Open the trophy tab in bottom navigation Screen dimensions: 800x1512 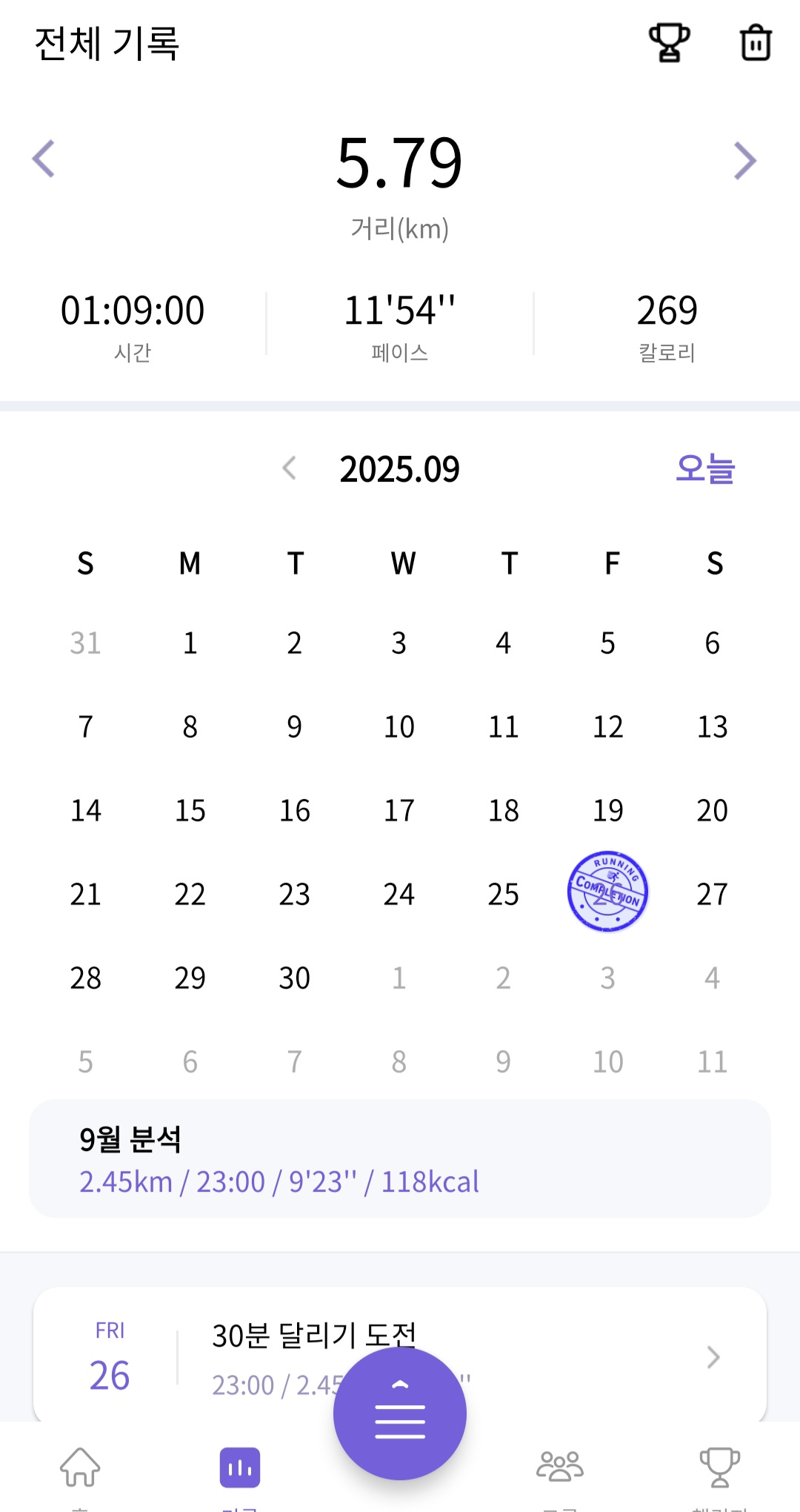click(x=719, y=1469)
